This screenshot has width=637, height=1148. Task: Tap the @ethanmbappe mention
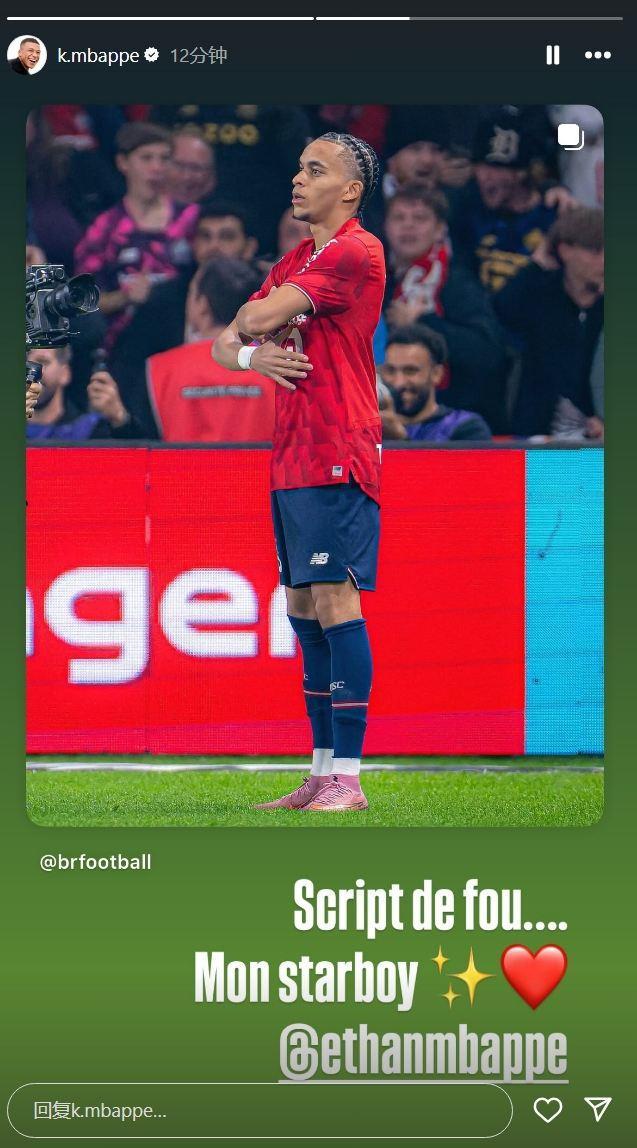coord(423,1052)
